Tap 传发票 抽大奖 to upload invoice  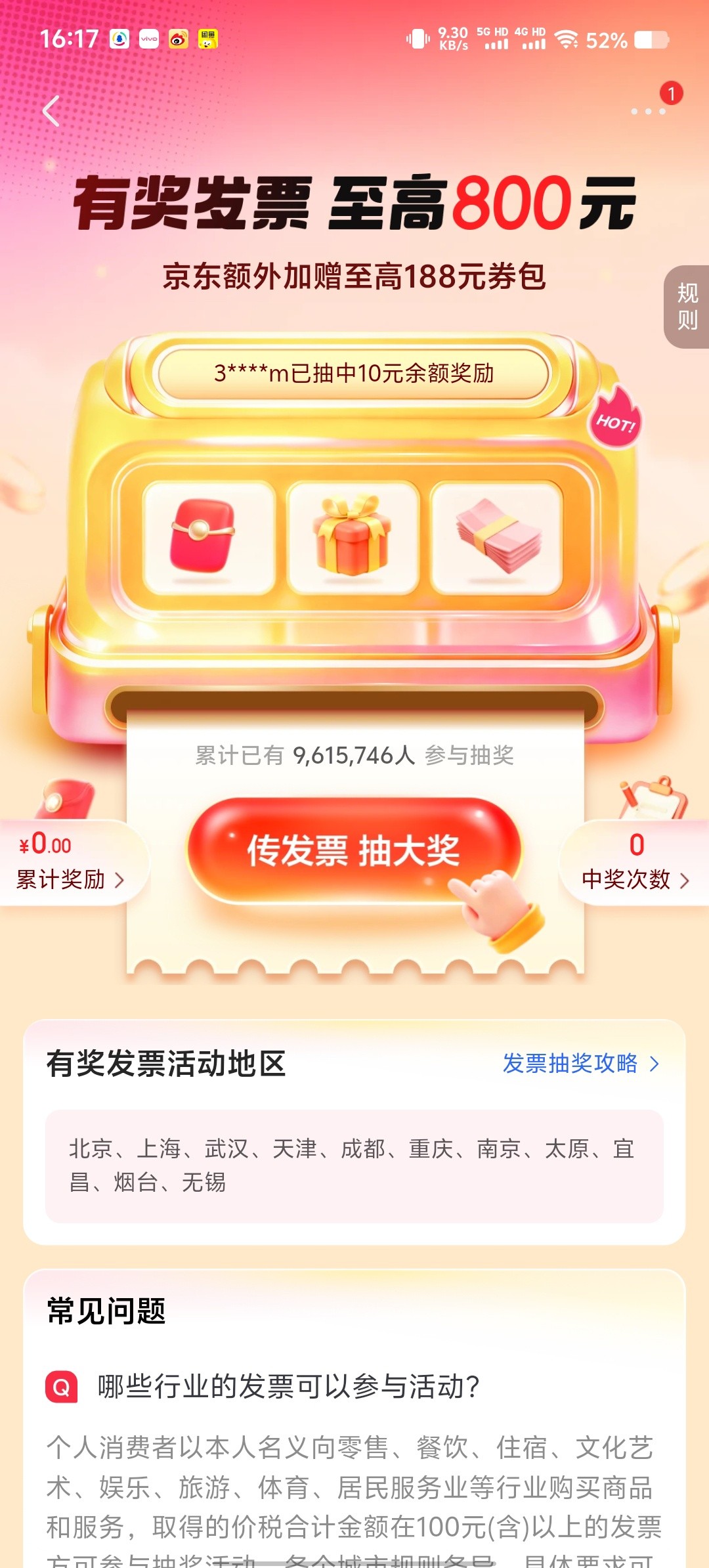pyautogui.click(x=354, y=850)
